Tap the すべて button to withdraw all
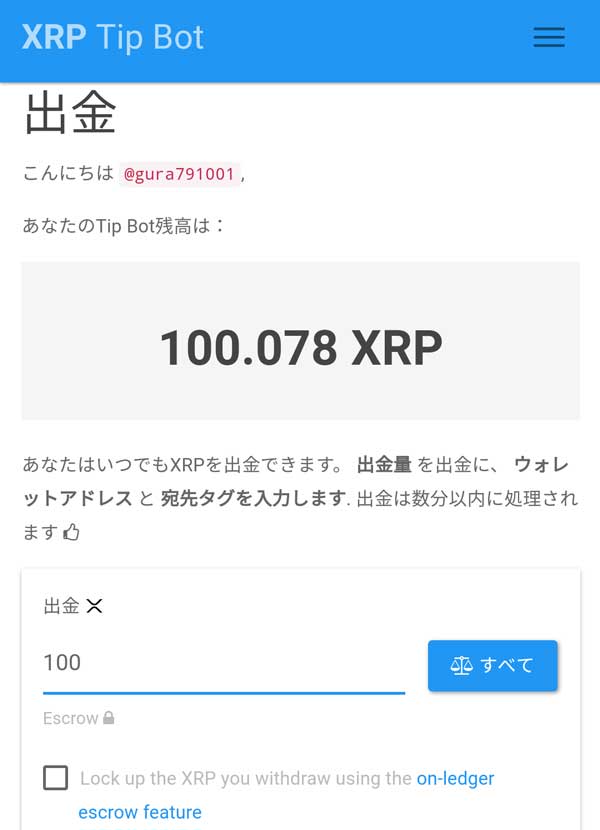600x830 pixels. click(492, 665)
